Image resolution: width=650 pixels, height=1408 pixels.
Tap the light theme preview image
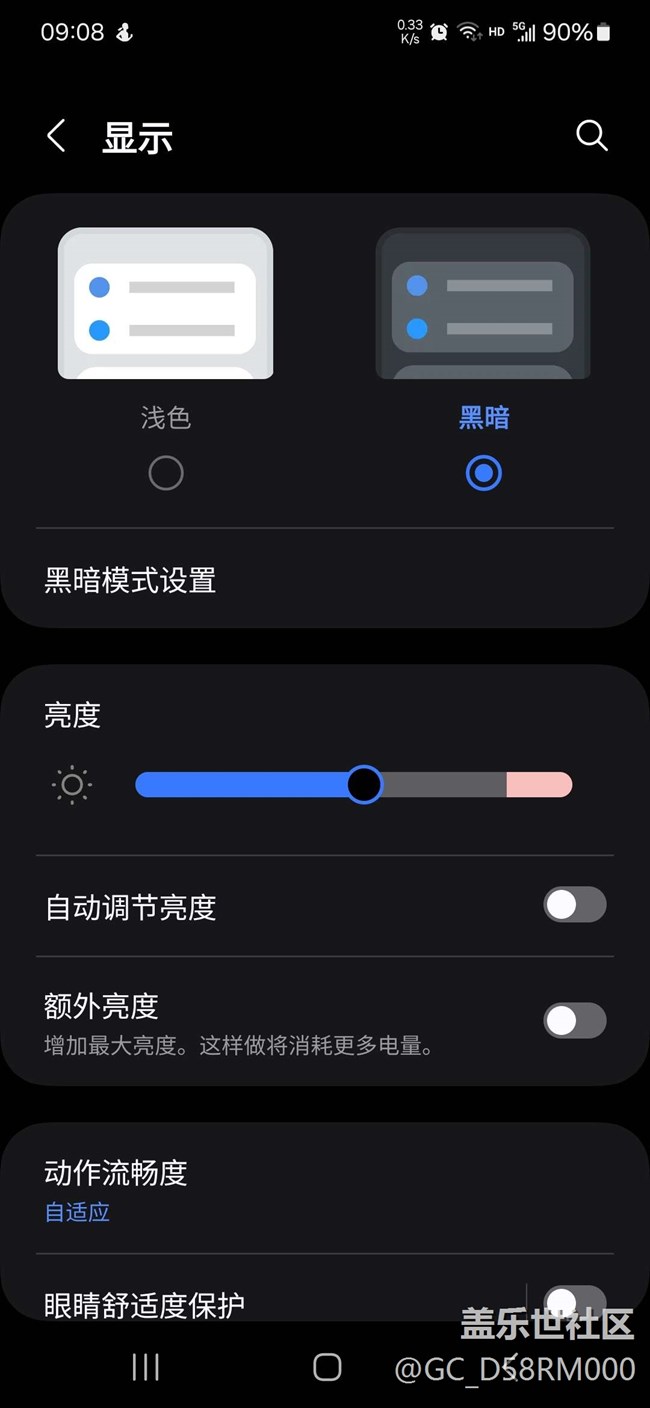coord(165,304)
